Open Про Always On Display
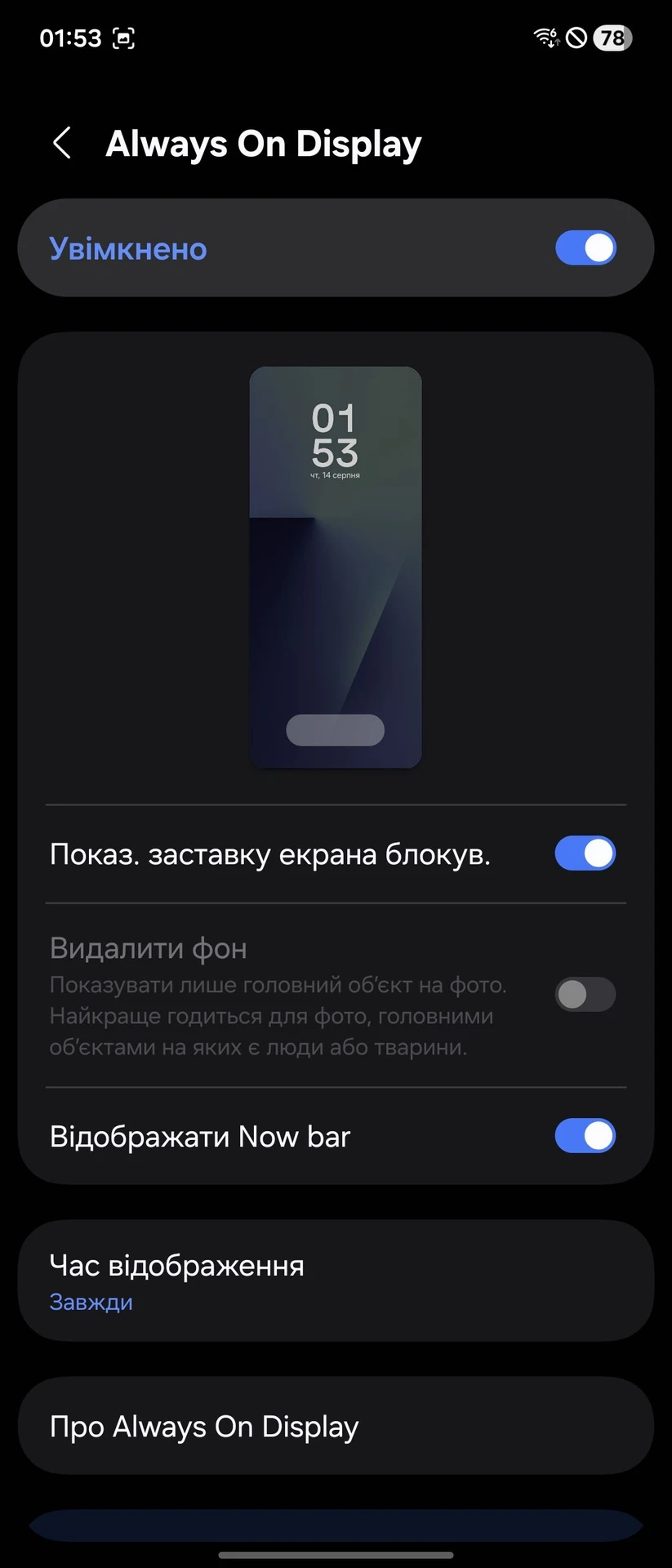 [x=336, y=1426]
